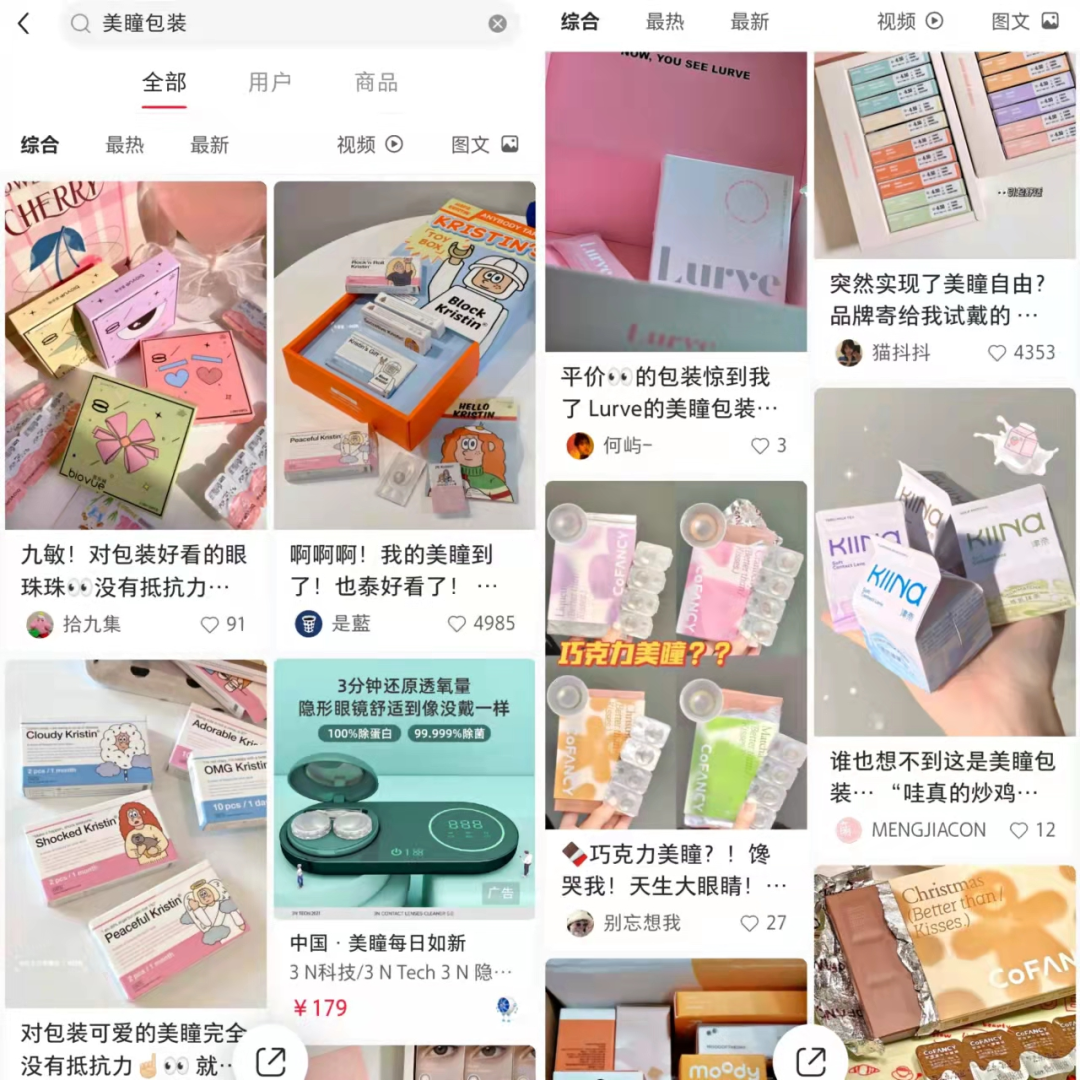Switch to the 商品 tab
The width and height of the screenshot is (1080, 1080).
pyautogui.click(x=376, y=83)
